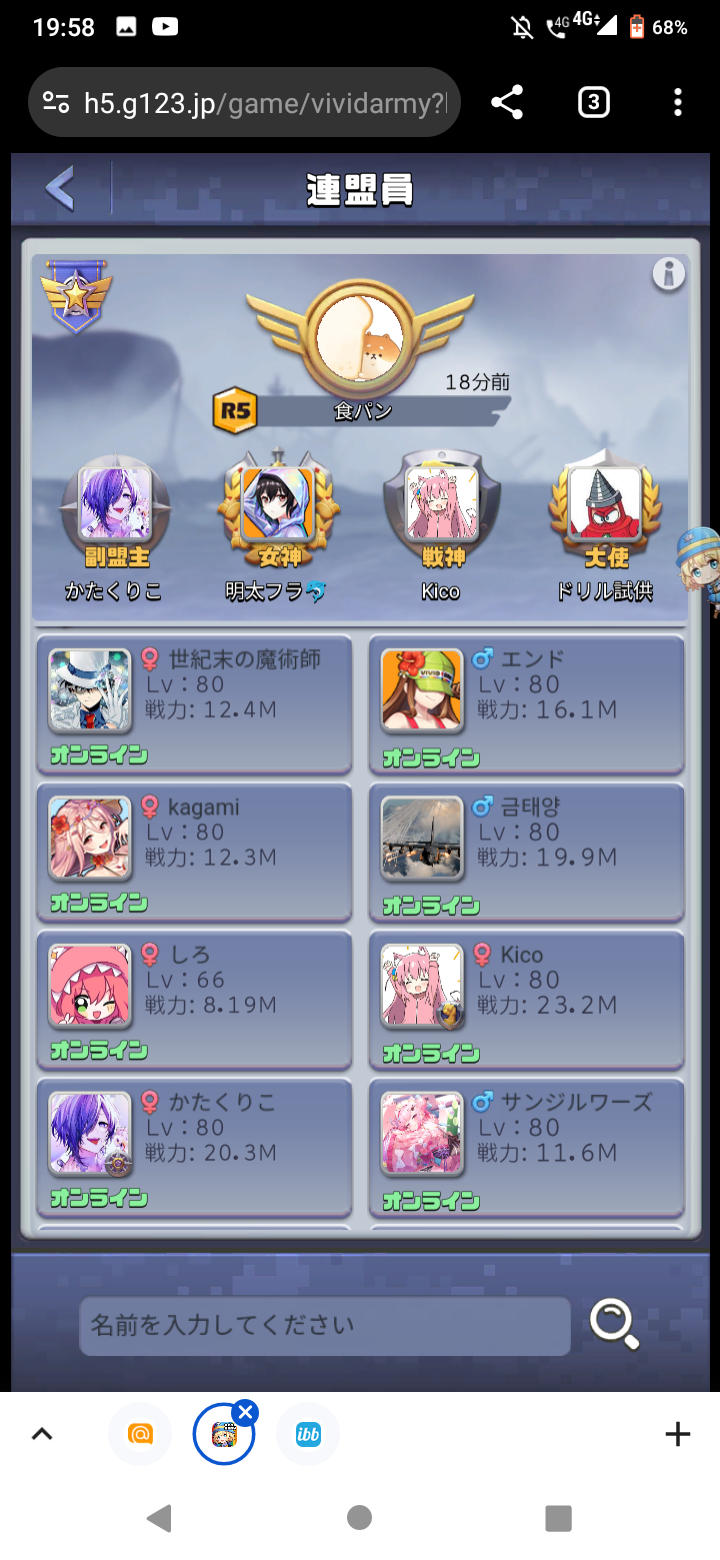Open member card 世紀末の魔術師

pos(195,704)
